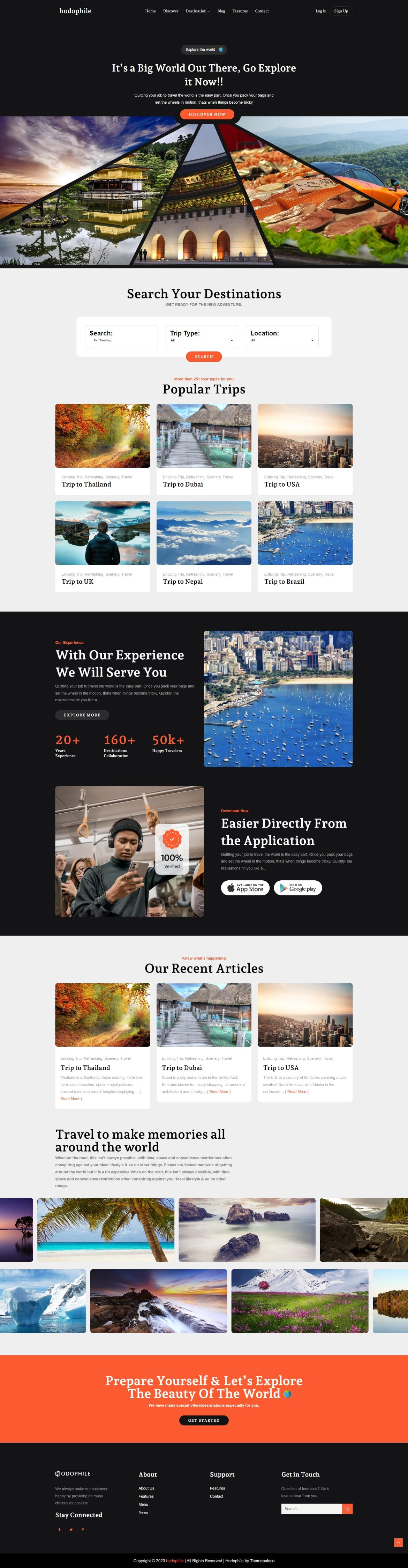Tap the Explore More button
The image size is (408, 1568).
(82, 715)
